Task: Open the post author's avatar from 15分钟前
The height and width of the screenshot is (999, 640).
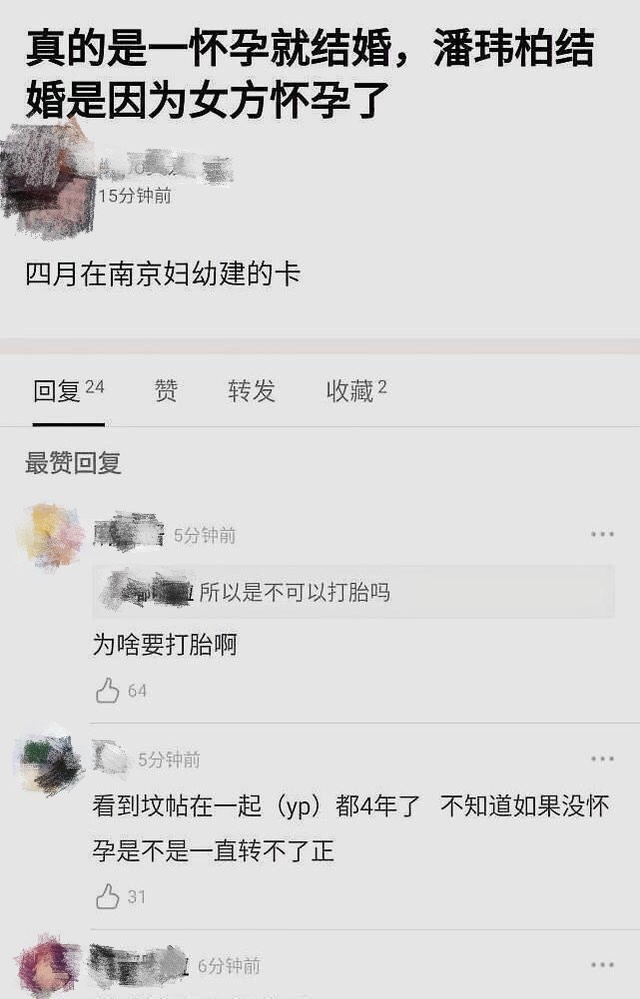Action: click(48, 170)
